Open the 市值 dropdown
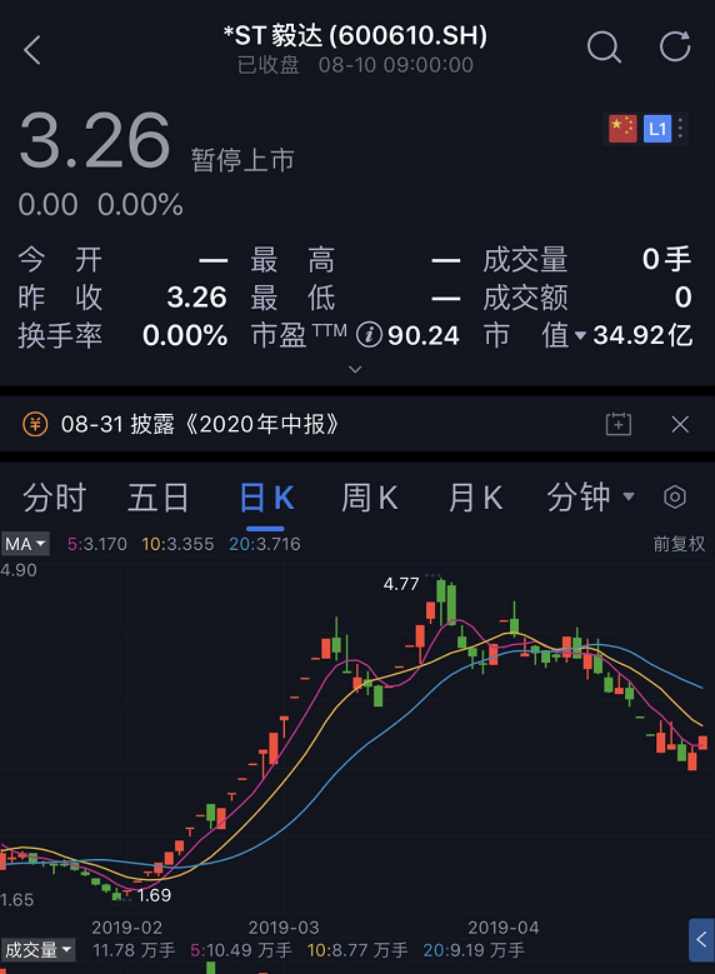Viewport: 715px width, 974px height. click(579, 335)
